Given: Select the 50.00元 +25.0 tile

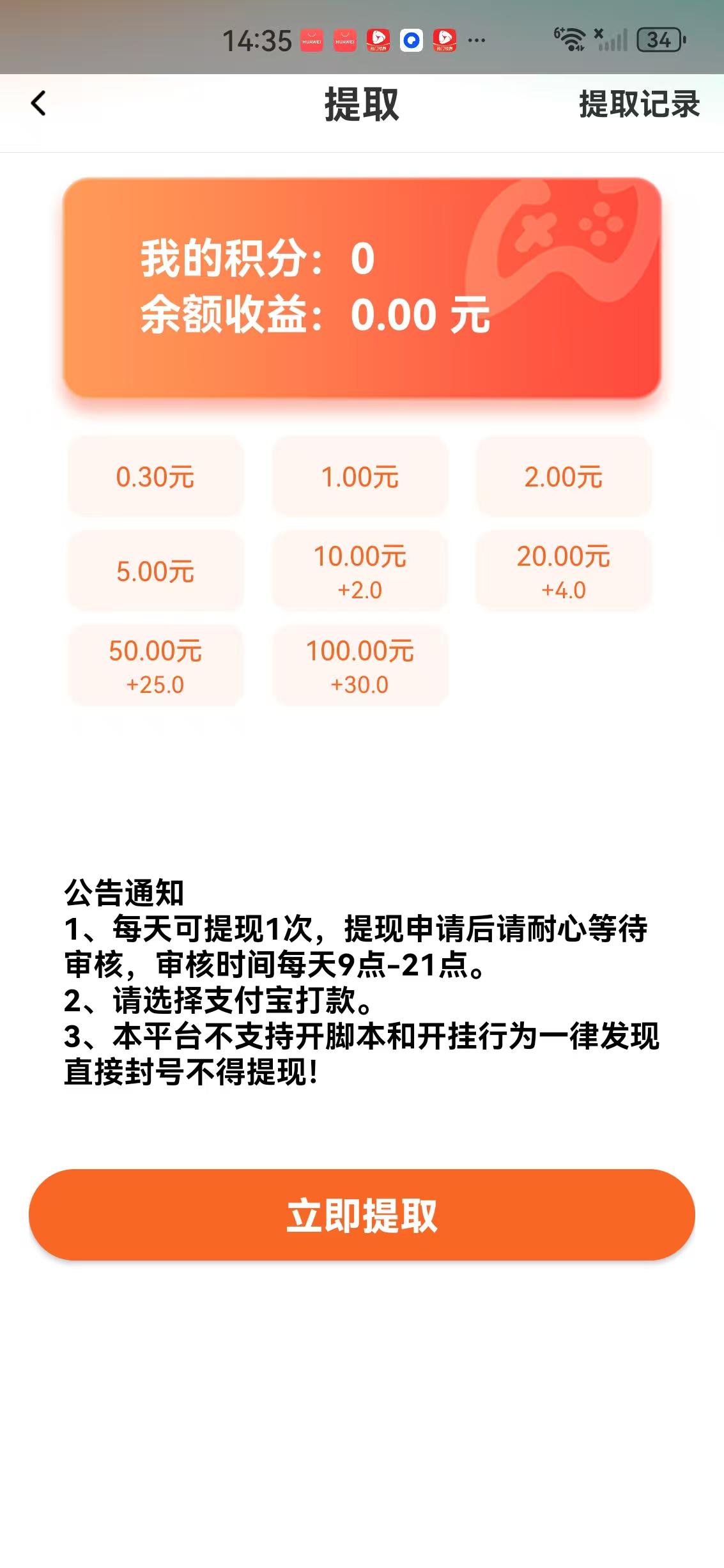Looking at the screenshot, I should (x=155, y=665).
